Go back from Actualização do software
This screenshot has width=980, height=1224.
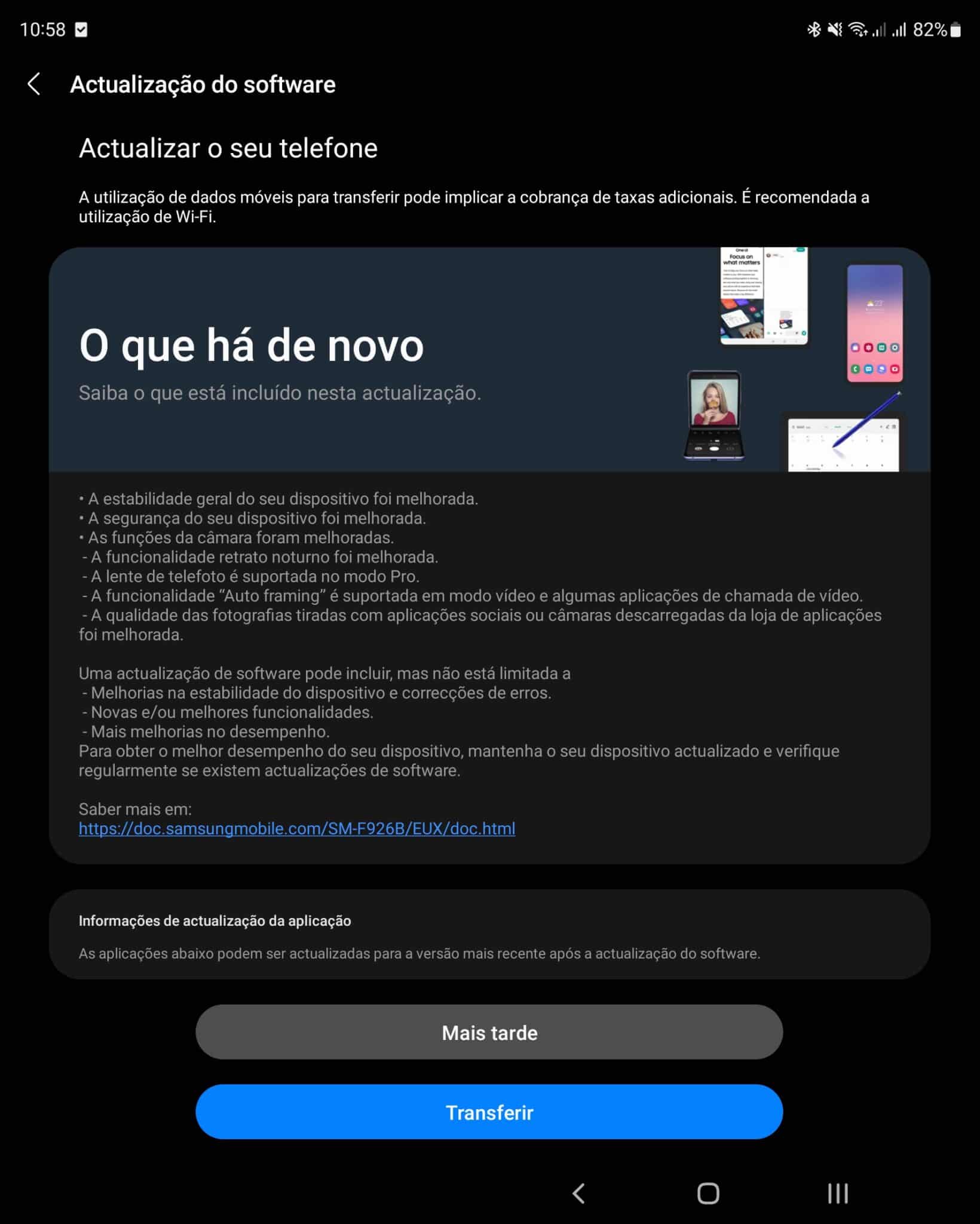click(34, 84)
